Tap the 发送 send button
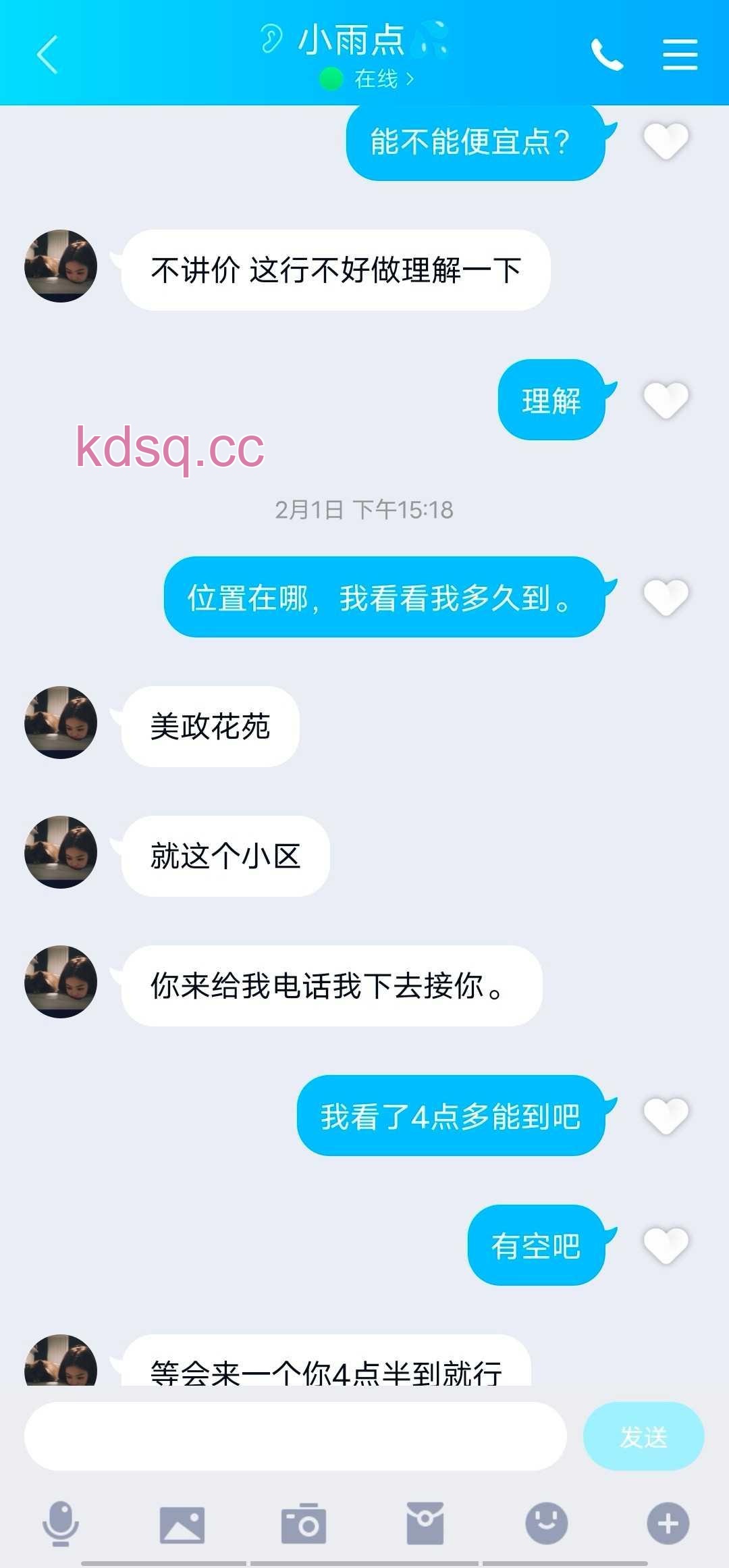This screenshot has width=729, height=1568. click(x=643, y=1436)
